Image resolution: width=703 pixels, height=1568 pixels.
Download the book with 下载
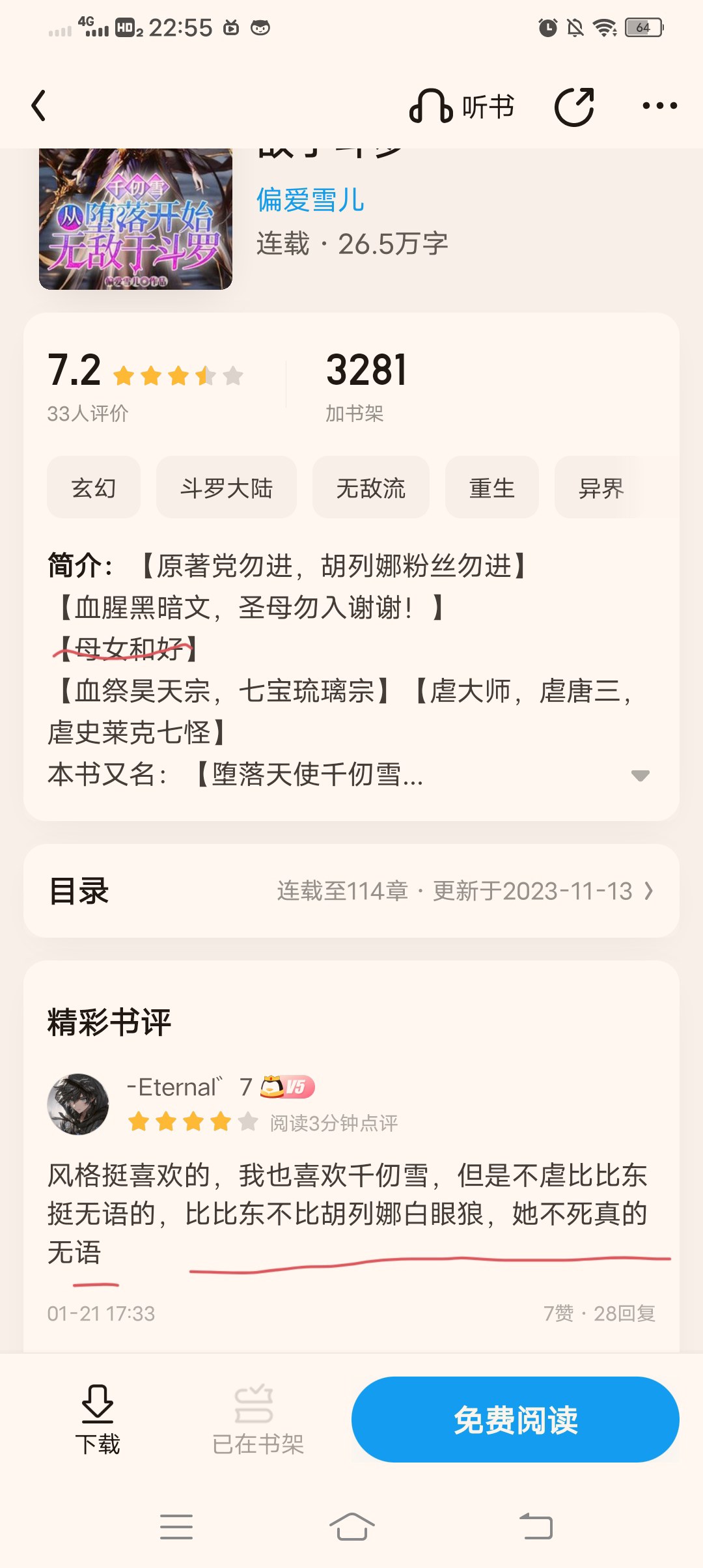click(x=98, y=1421)
